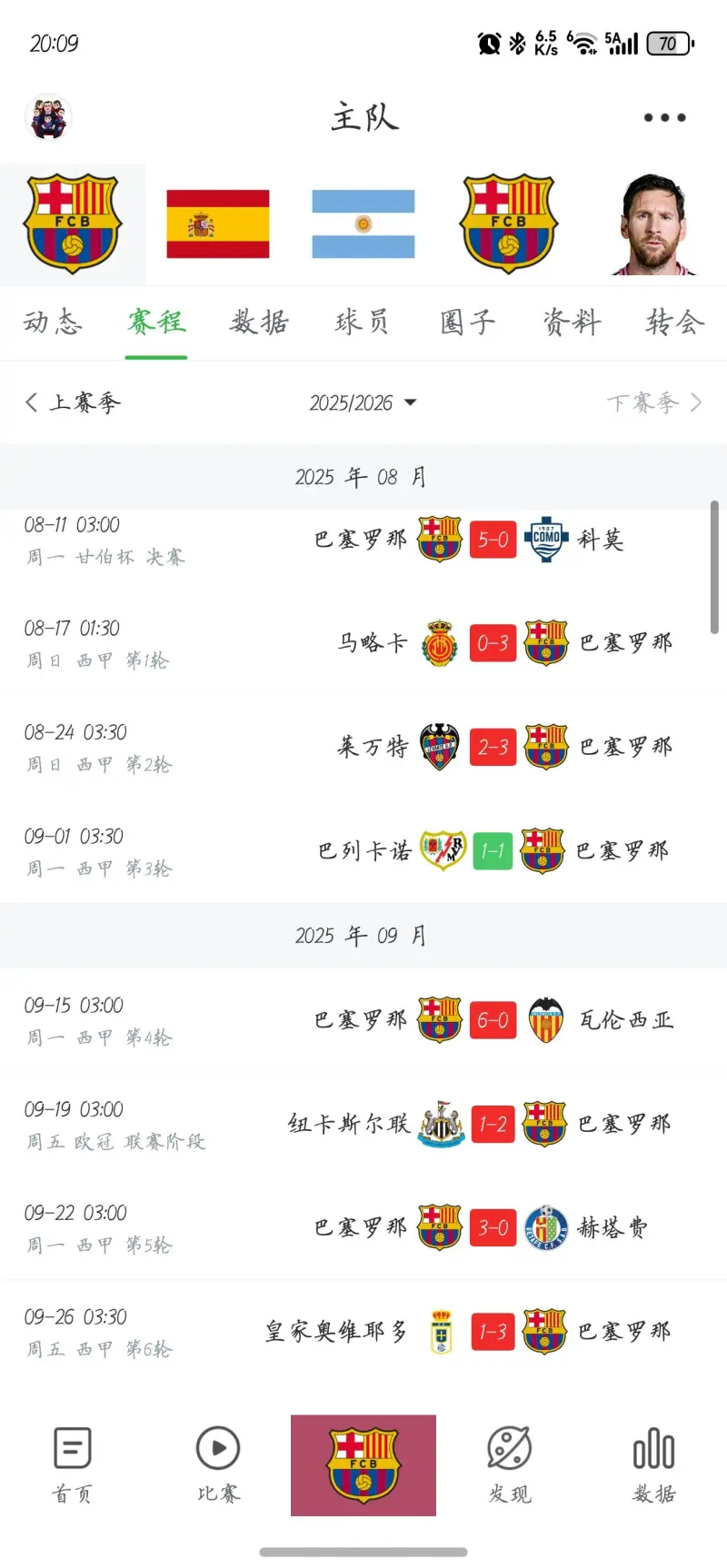727x1568 pixels.
Task: Expand the 2025/2026 season dropdown
Action: coord(363,402)
